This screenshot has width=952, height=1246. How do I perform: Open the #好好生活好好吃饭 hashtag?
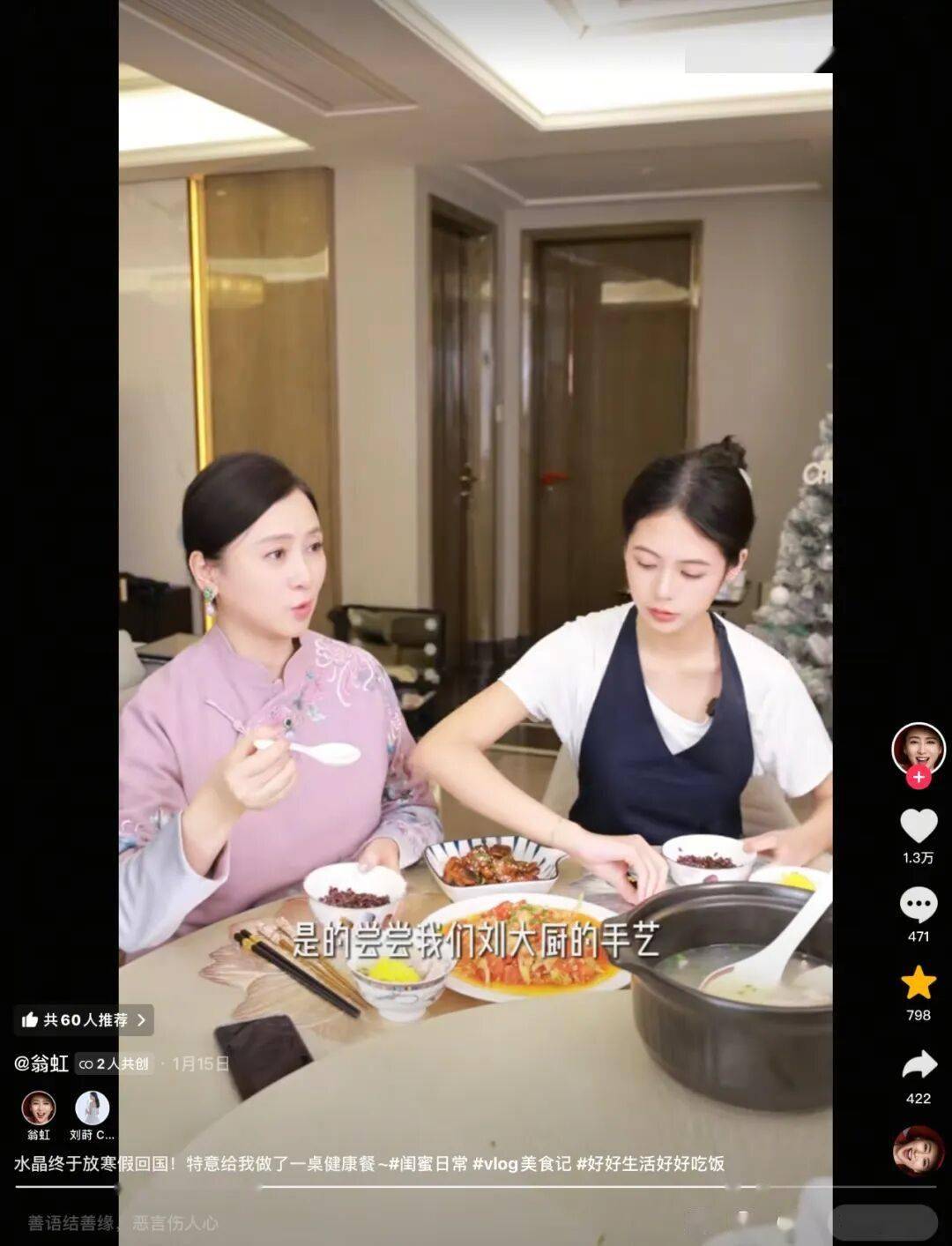[651, 1164]
